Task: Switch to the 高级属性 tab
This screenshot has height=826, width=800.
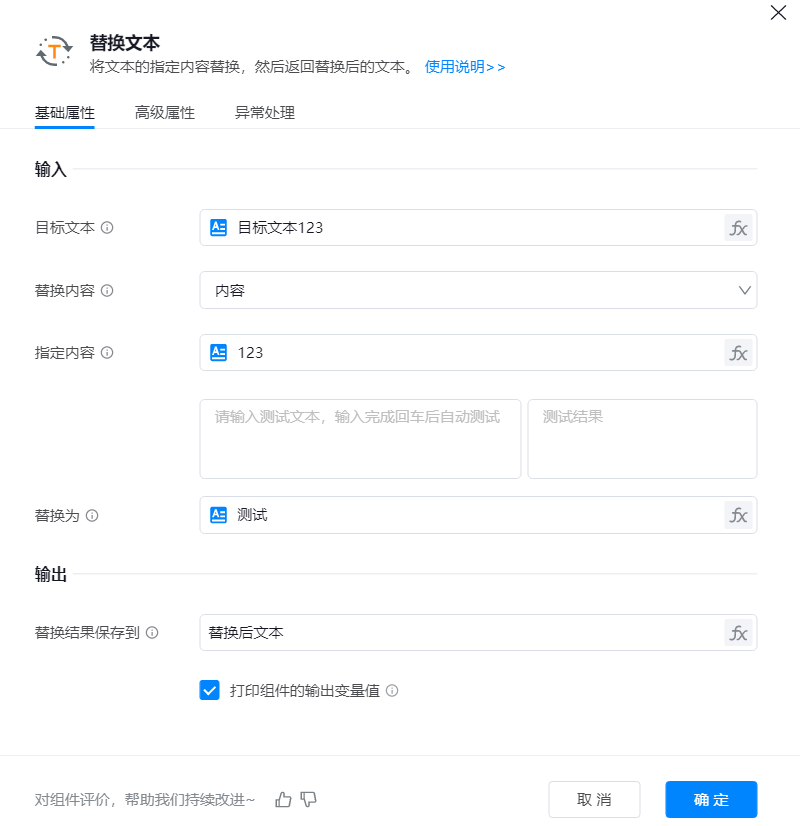Action: (x=165, y=113)
